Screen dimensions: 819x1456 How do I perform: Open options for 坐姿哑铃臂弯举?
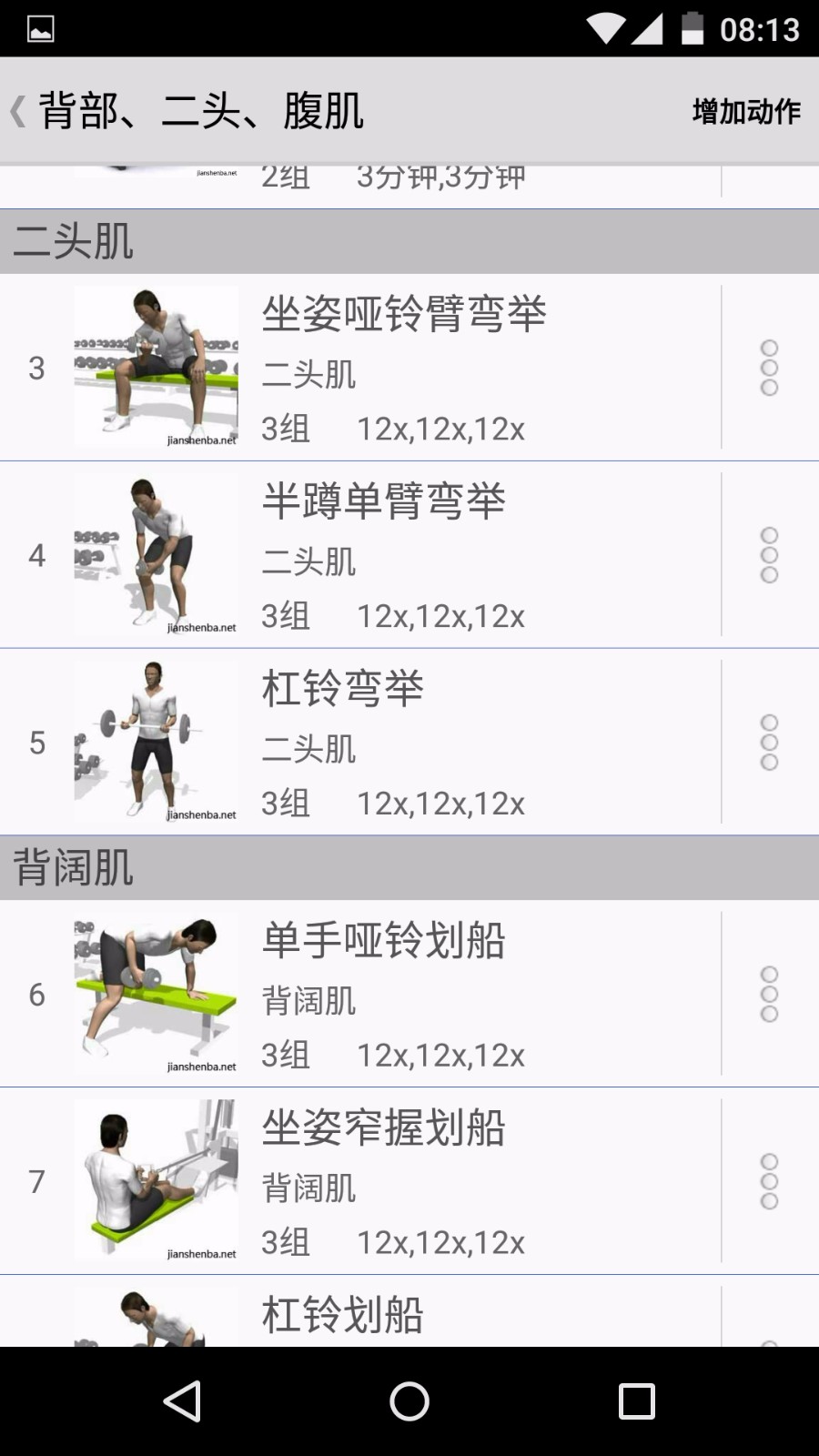769,368
